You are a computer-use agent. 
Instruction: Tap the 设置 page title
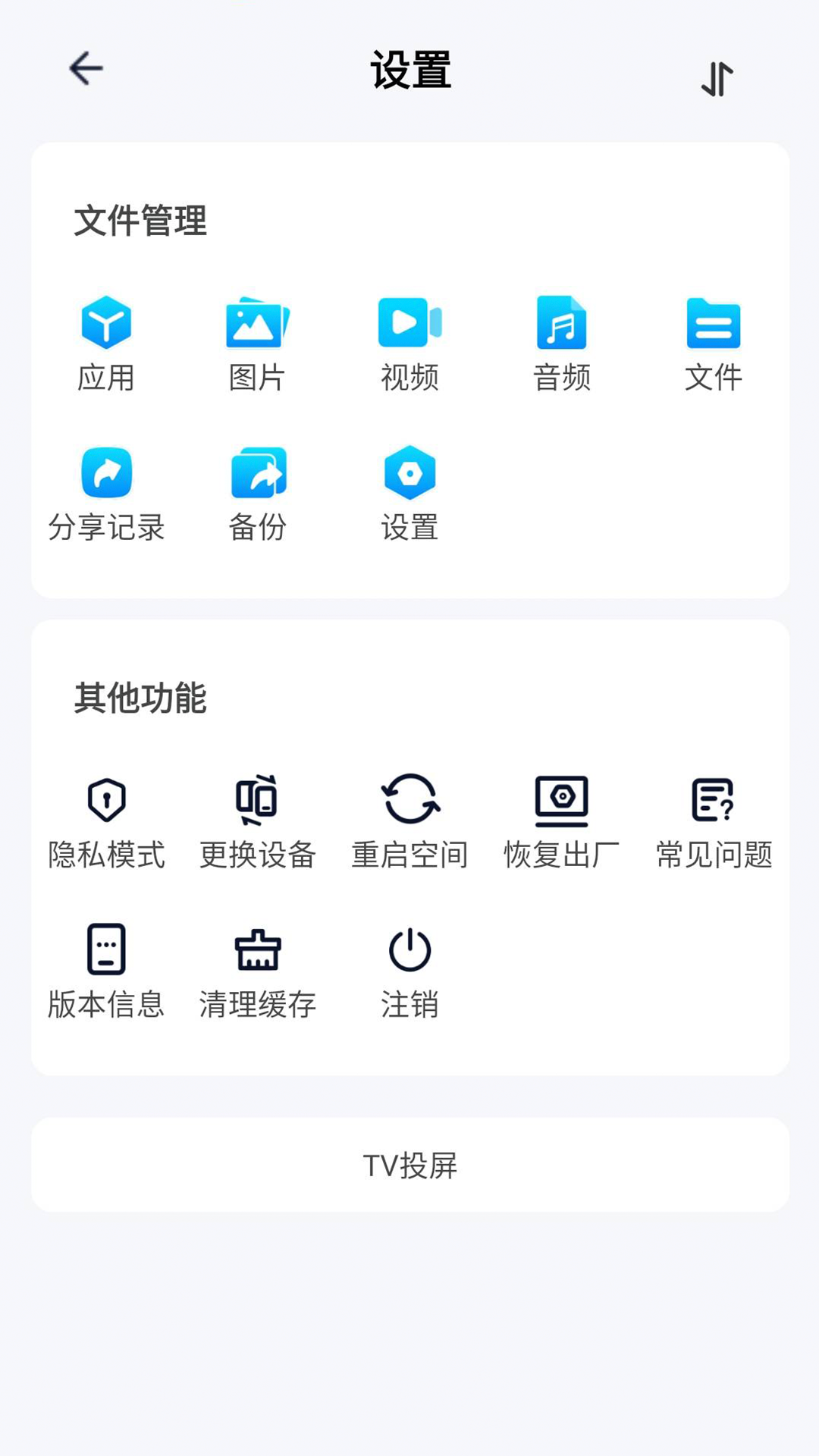409,71
